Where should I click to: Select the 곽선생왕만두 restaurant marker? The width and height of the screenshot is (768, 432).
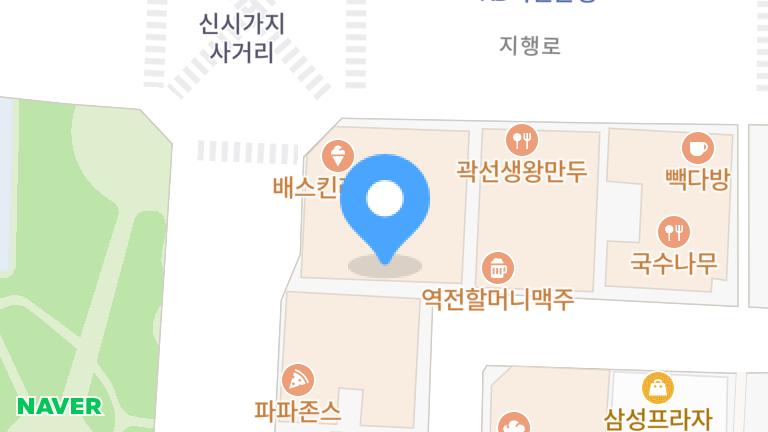522,140
